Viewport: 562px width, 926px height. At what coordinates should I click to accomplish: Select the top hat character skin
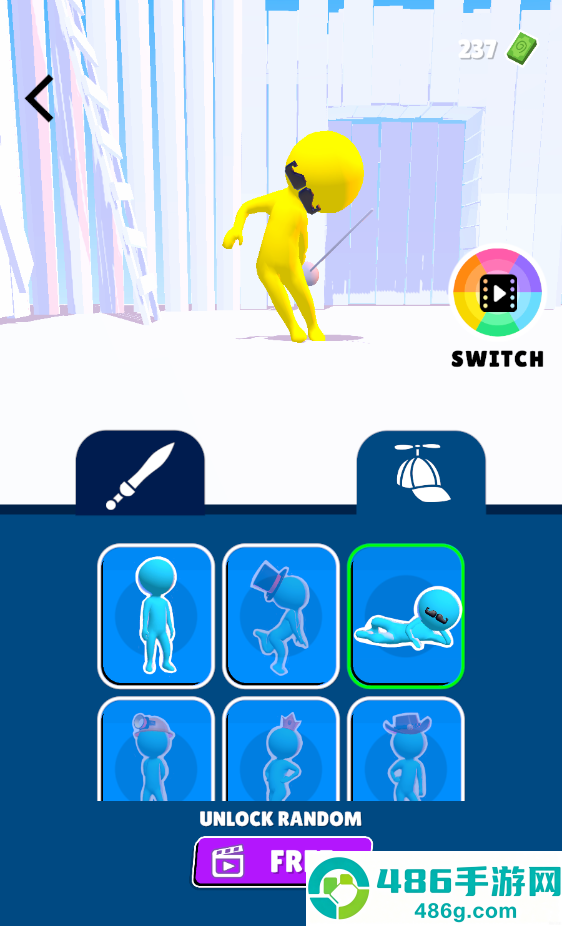pos(281,616)
